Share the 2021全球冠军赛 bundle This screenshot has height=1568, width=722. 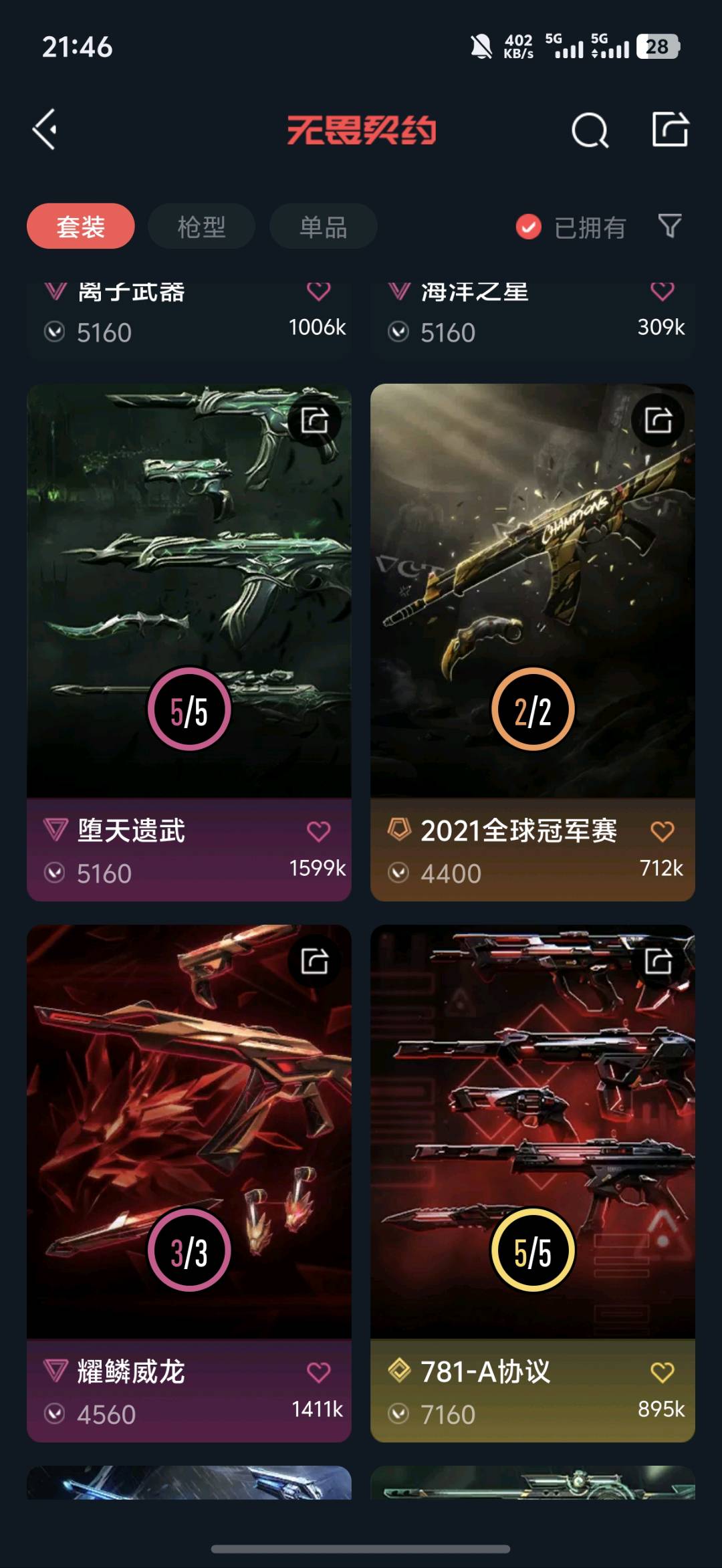[658, 421]
